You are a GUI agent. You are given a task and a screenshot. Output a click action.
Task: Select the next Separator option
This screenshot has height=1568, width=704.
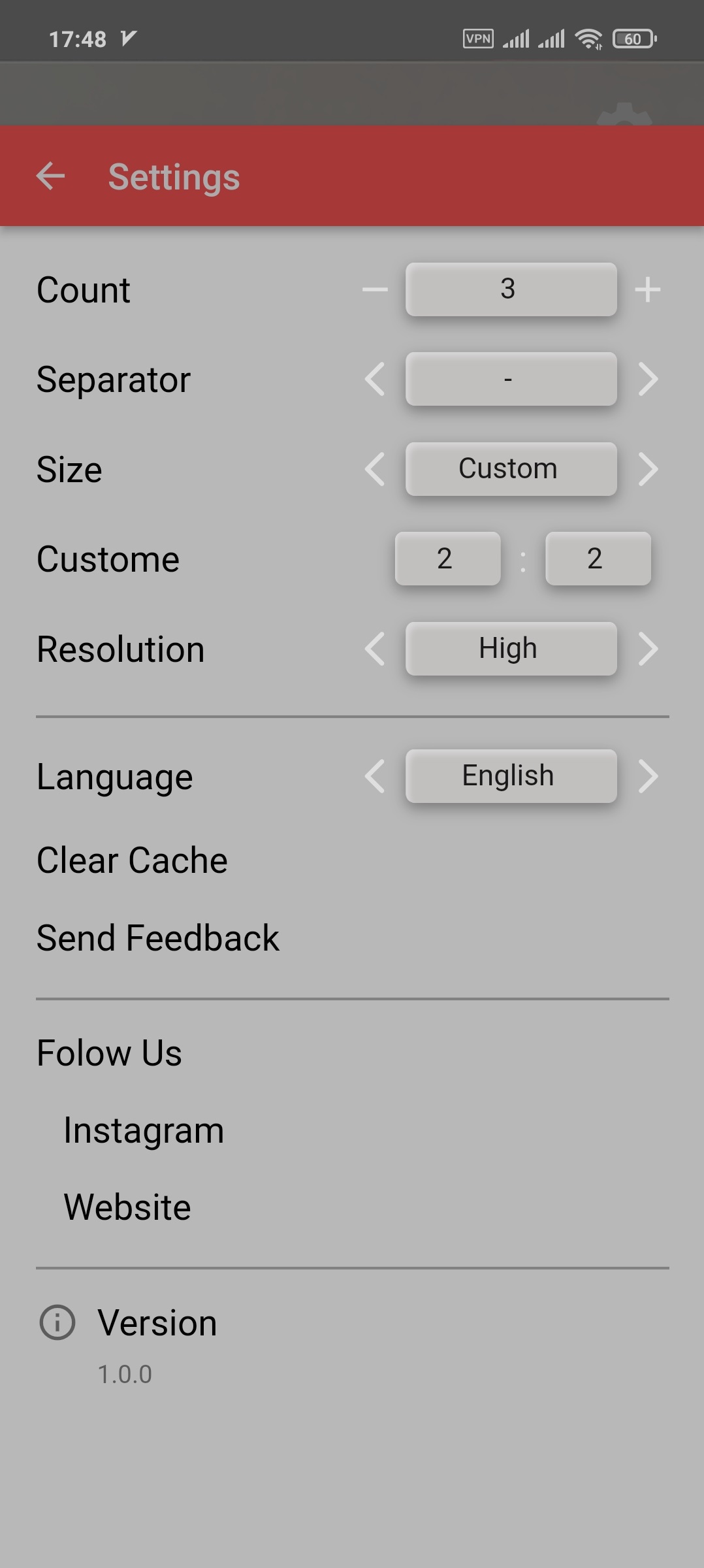[647, 379]
